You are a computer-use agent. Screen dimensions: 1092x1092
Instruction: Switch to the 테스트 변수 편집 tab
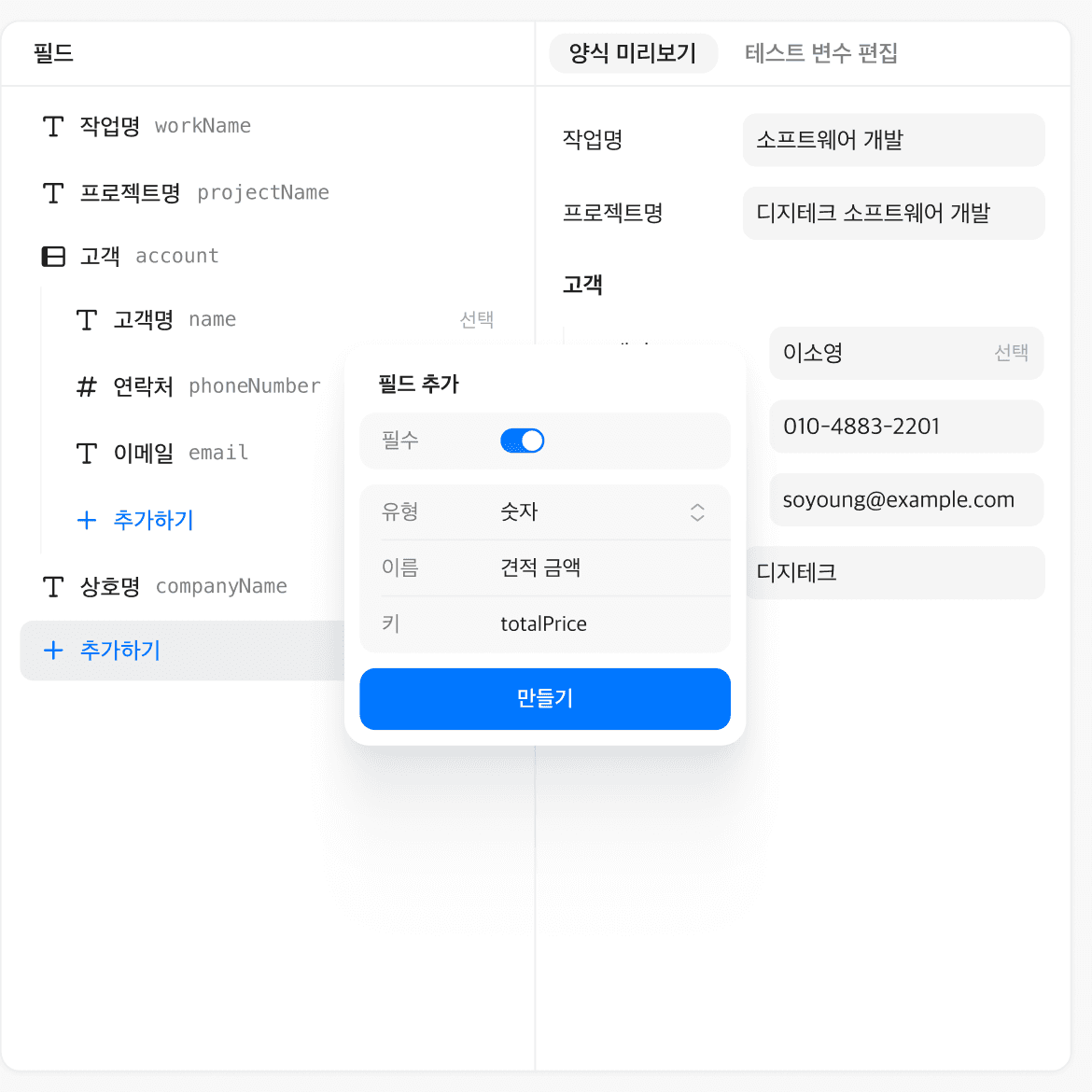pos(820,53)
